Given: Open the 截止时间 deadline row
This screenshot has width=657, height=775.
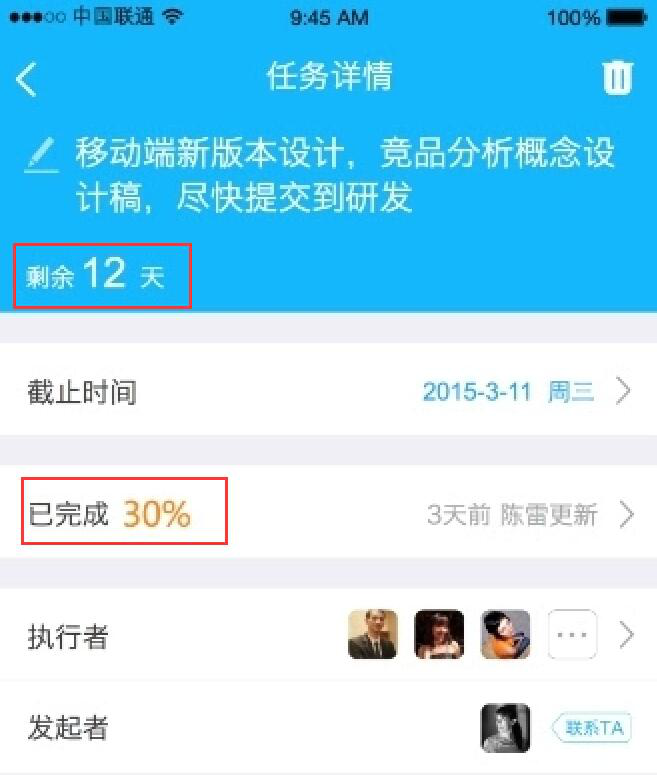Looking at the screenshot, I should [x=328, y=391].
